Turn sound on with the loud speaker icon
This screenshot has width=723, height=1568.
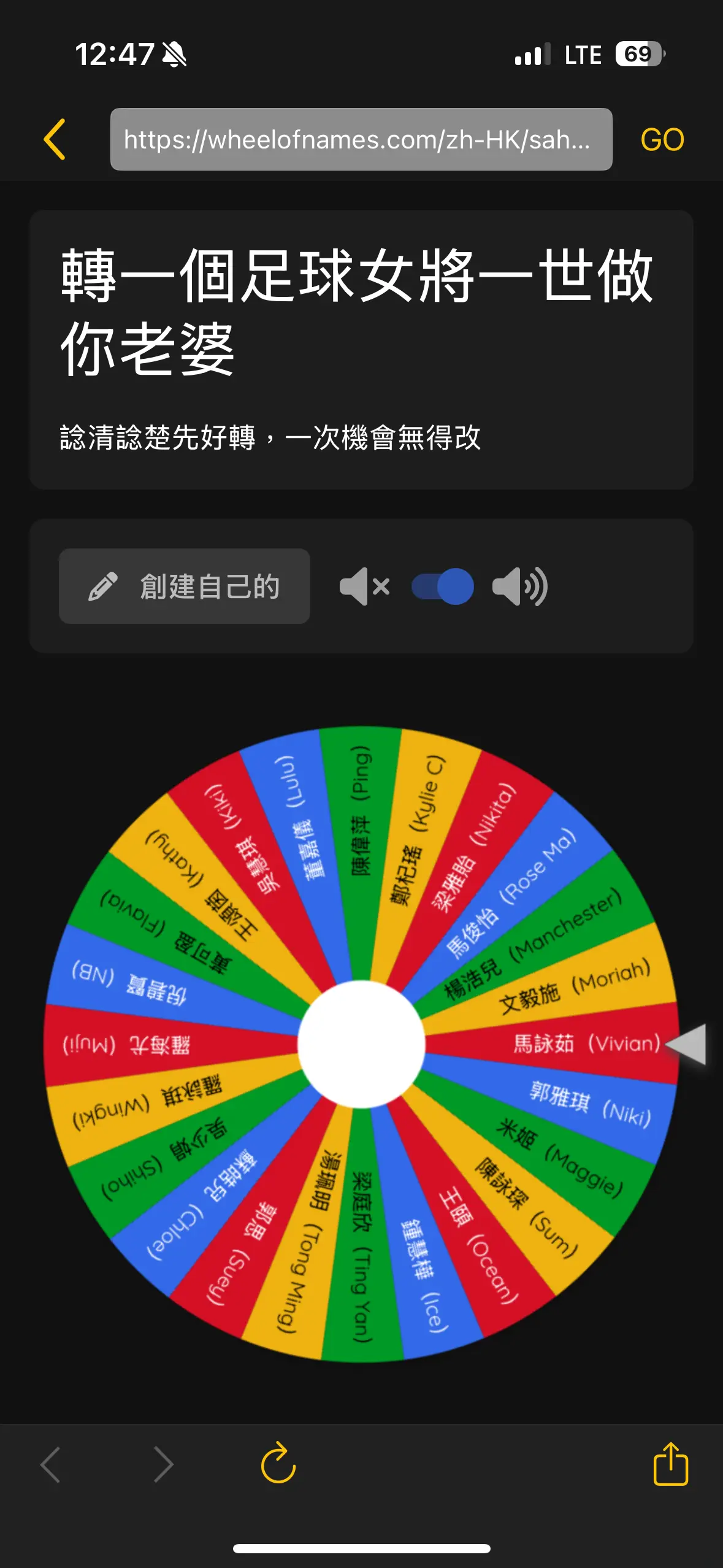coord(520,586)
